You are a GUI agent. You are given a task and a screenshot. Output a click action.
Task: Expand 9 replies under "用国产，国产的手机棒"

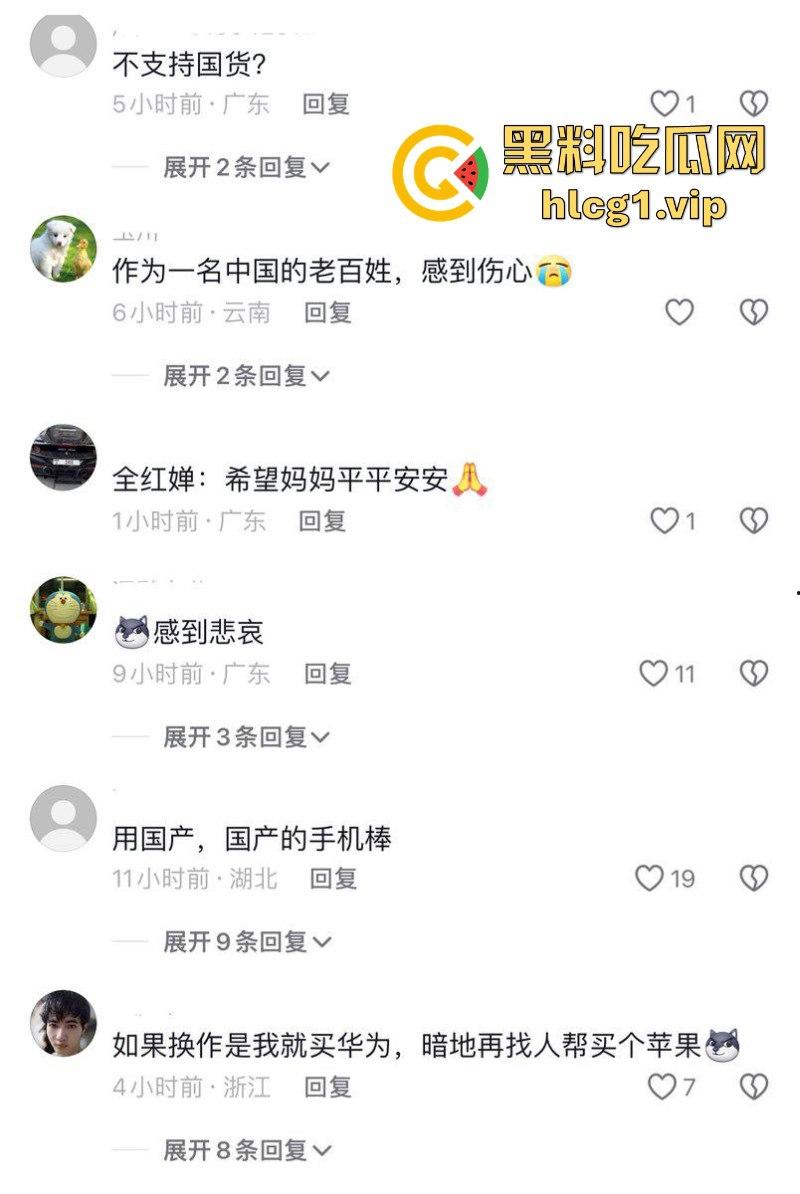(x=246, y=942)
